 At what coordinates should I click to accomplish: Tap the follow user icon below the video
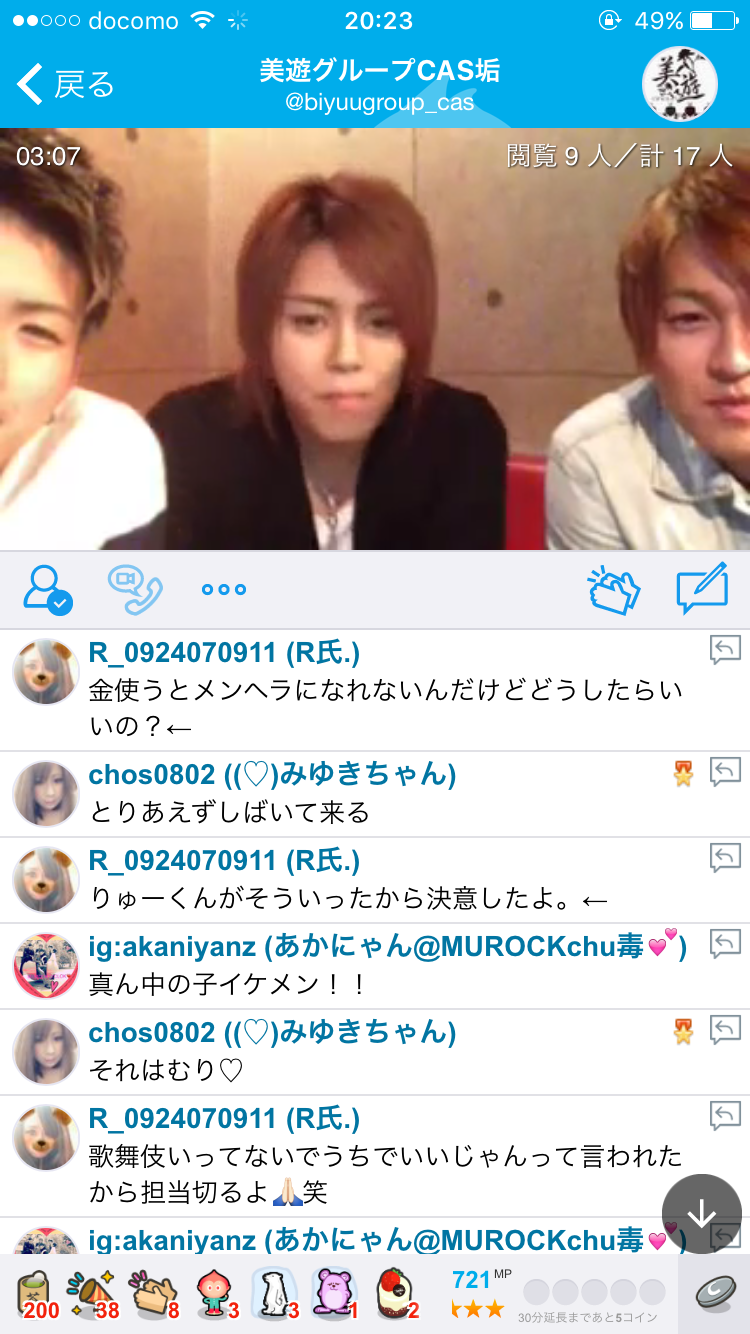coord(47,590)
